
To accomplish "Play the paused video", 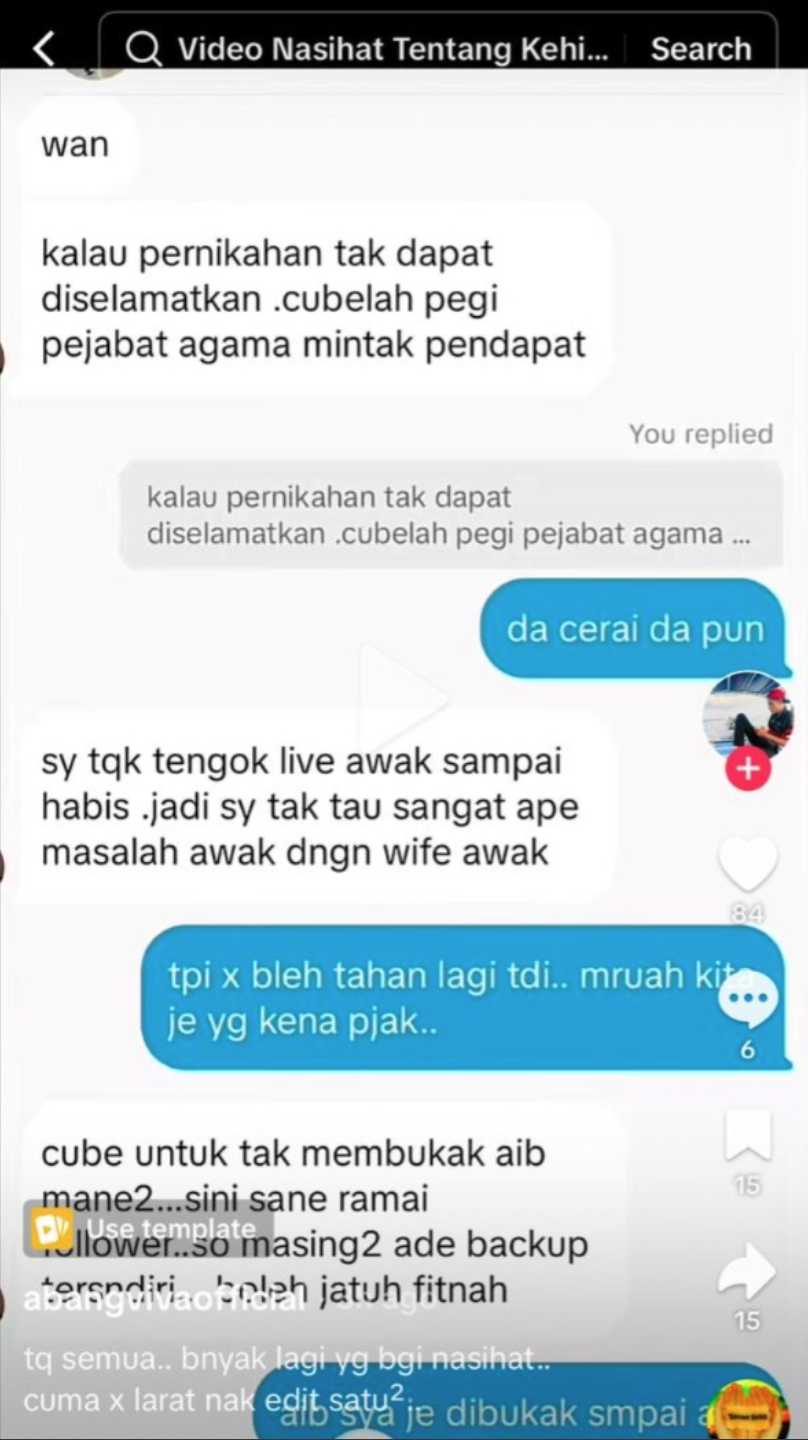I will (x=403, y=695).
